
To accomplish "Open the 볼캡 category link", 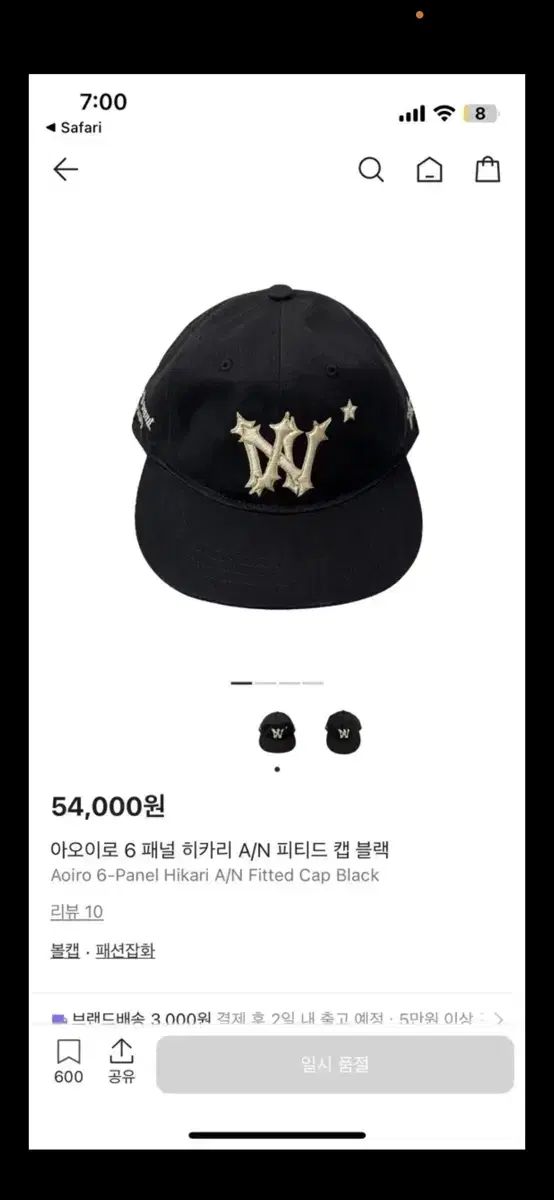I will (x=65, y=951).
